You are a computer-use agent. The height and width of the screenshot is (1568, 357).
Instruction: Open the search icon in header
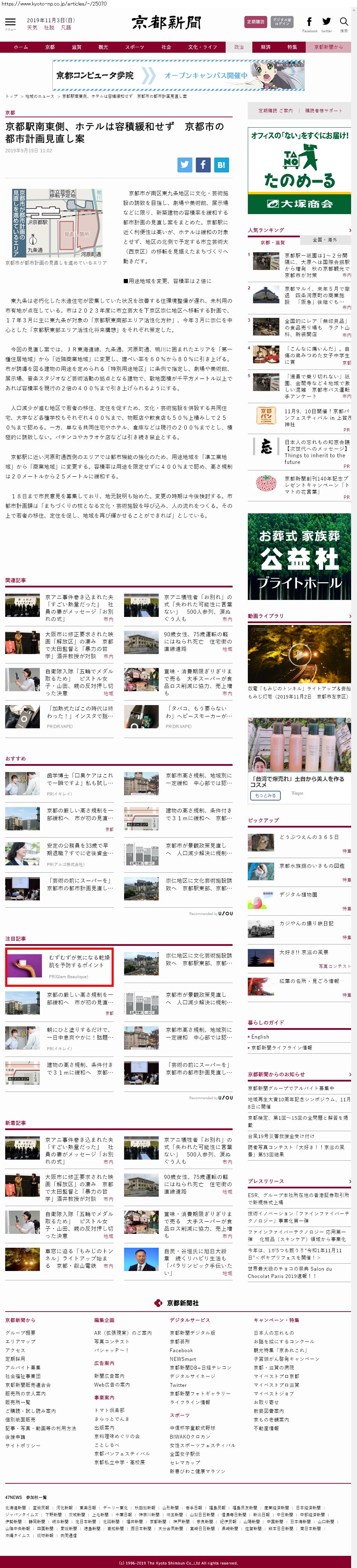343,23
